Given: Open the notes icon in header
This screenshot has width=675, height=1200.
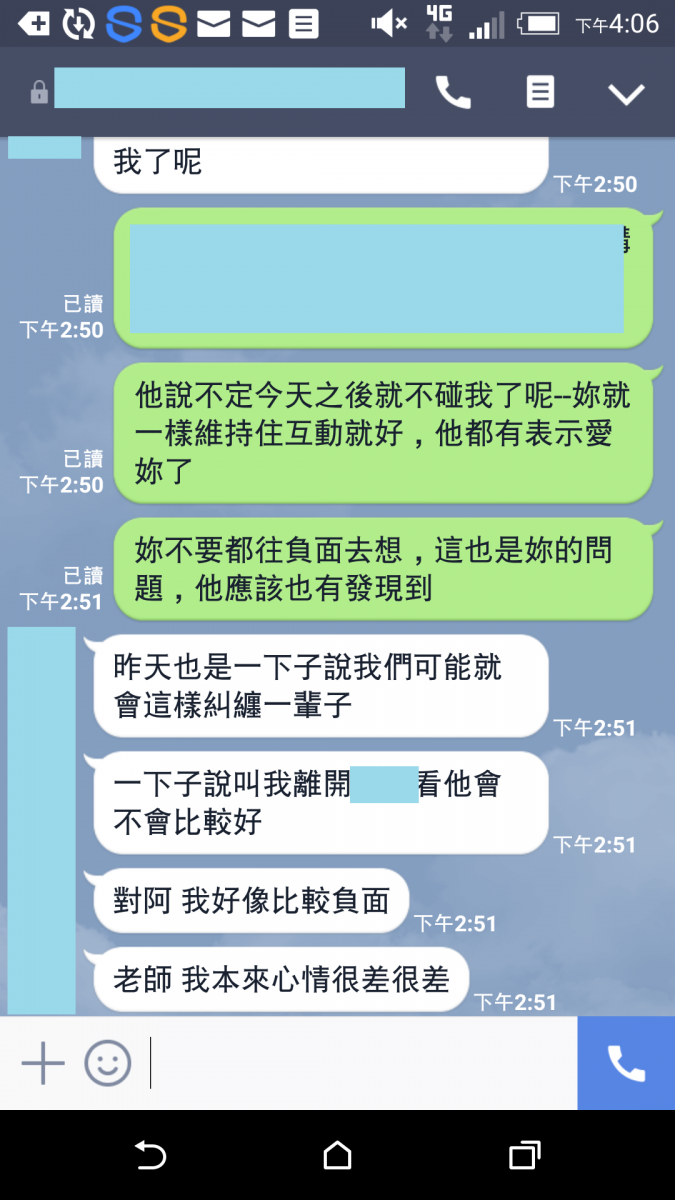Looking at the screenshot, I should click(x=540, y=93).
